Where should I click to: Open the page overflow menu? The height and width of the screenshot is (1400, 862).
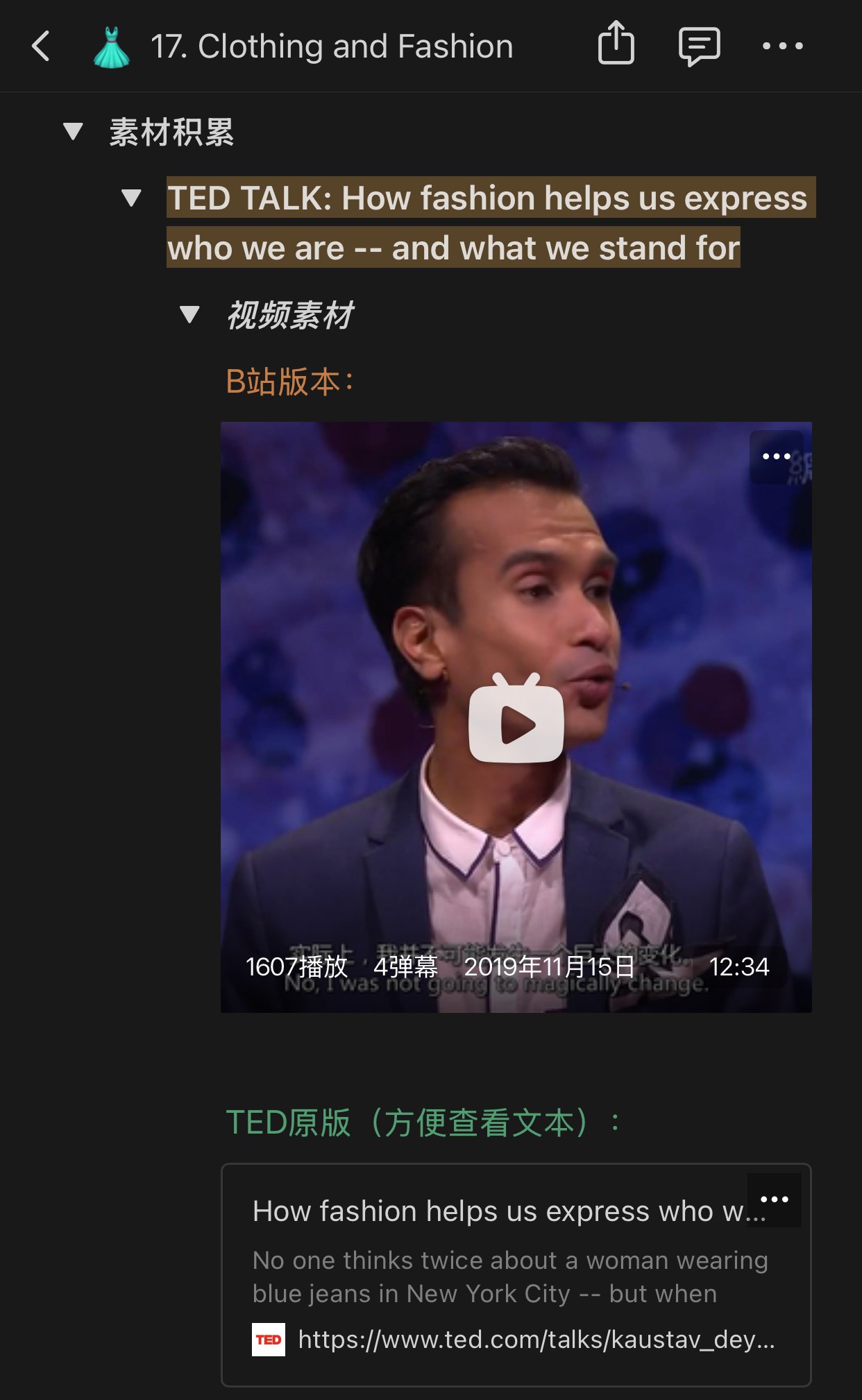click(x=782, y=46)
